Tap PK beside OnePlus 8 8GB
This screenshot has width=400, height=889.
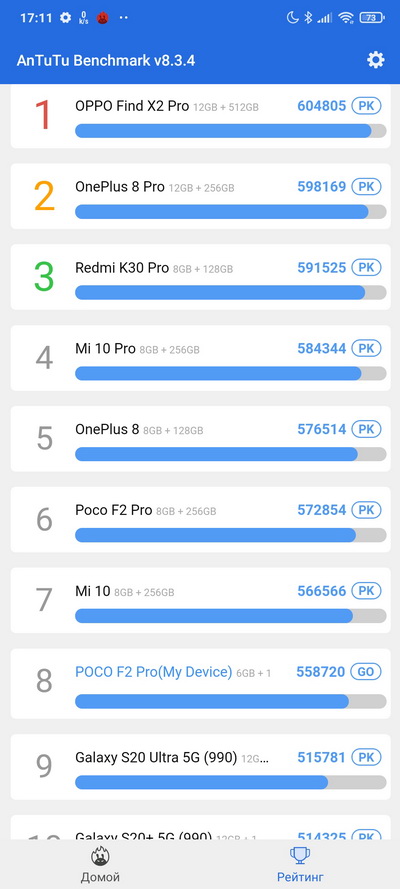coord(366,429)
